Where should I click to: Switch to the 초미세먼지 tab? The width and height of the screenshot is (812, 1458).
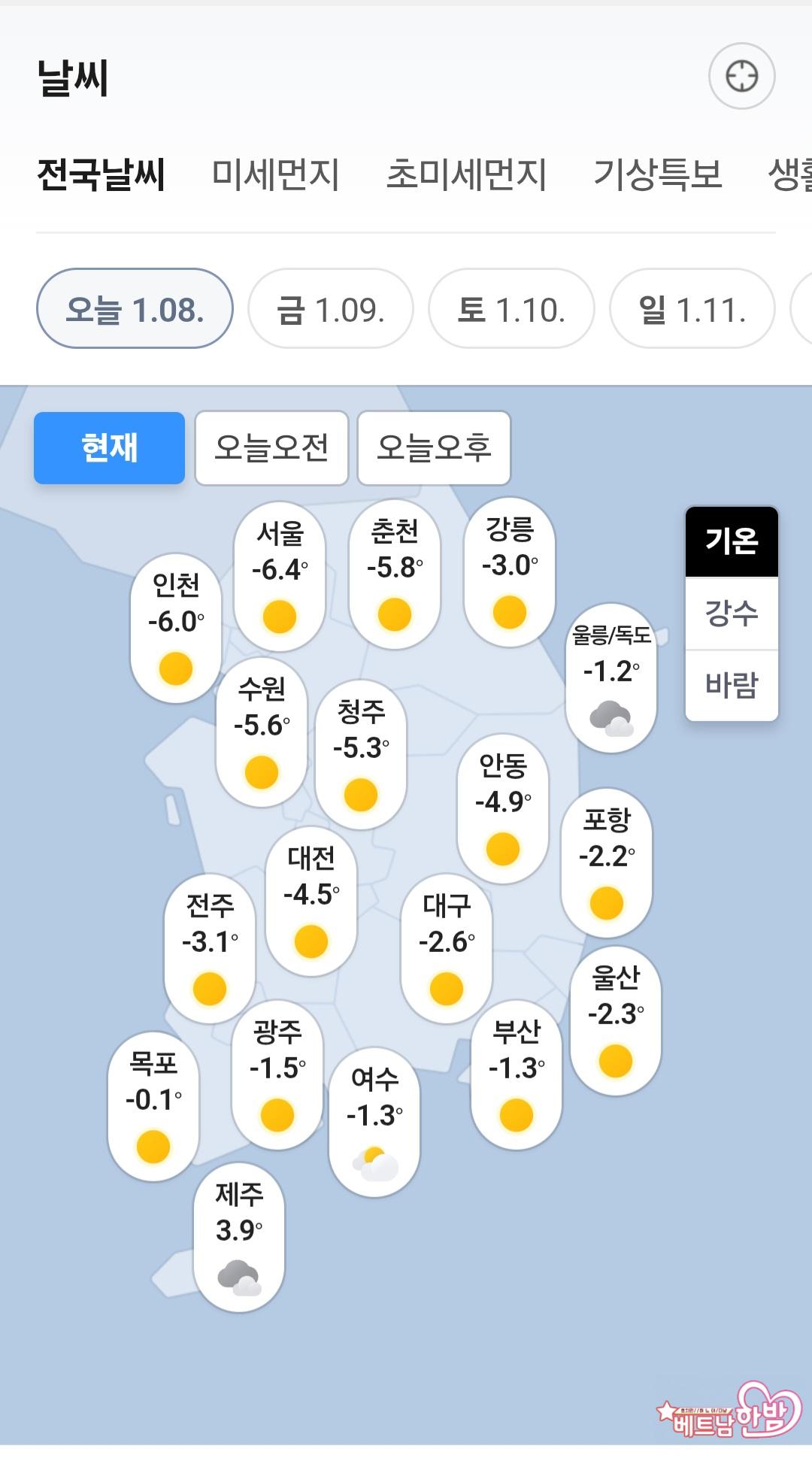(x=466, y=174)
